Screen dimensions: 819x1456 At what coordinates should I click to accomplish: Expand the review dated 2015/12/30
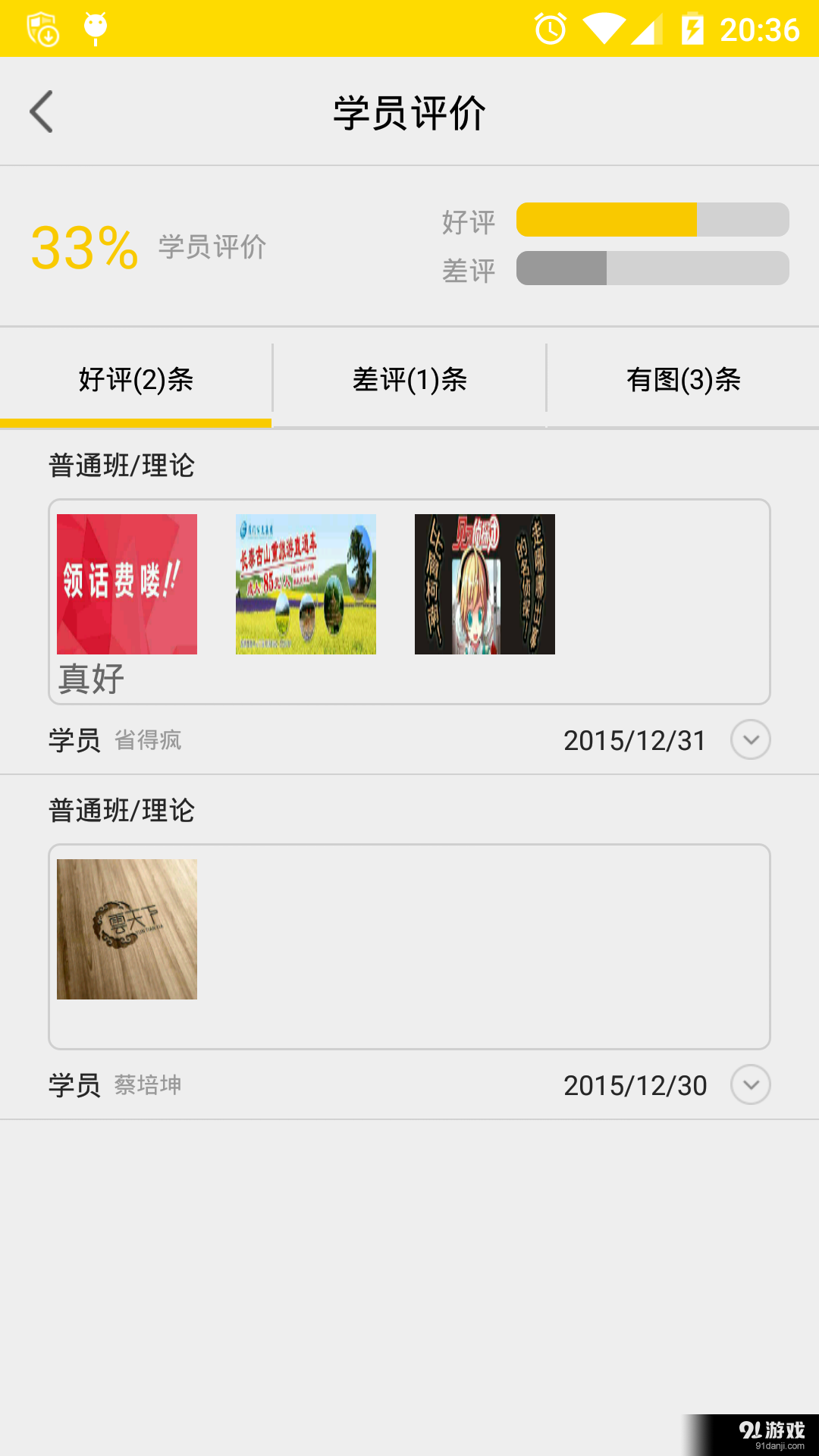point(750,1085)
